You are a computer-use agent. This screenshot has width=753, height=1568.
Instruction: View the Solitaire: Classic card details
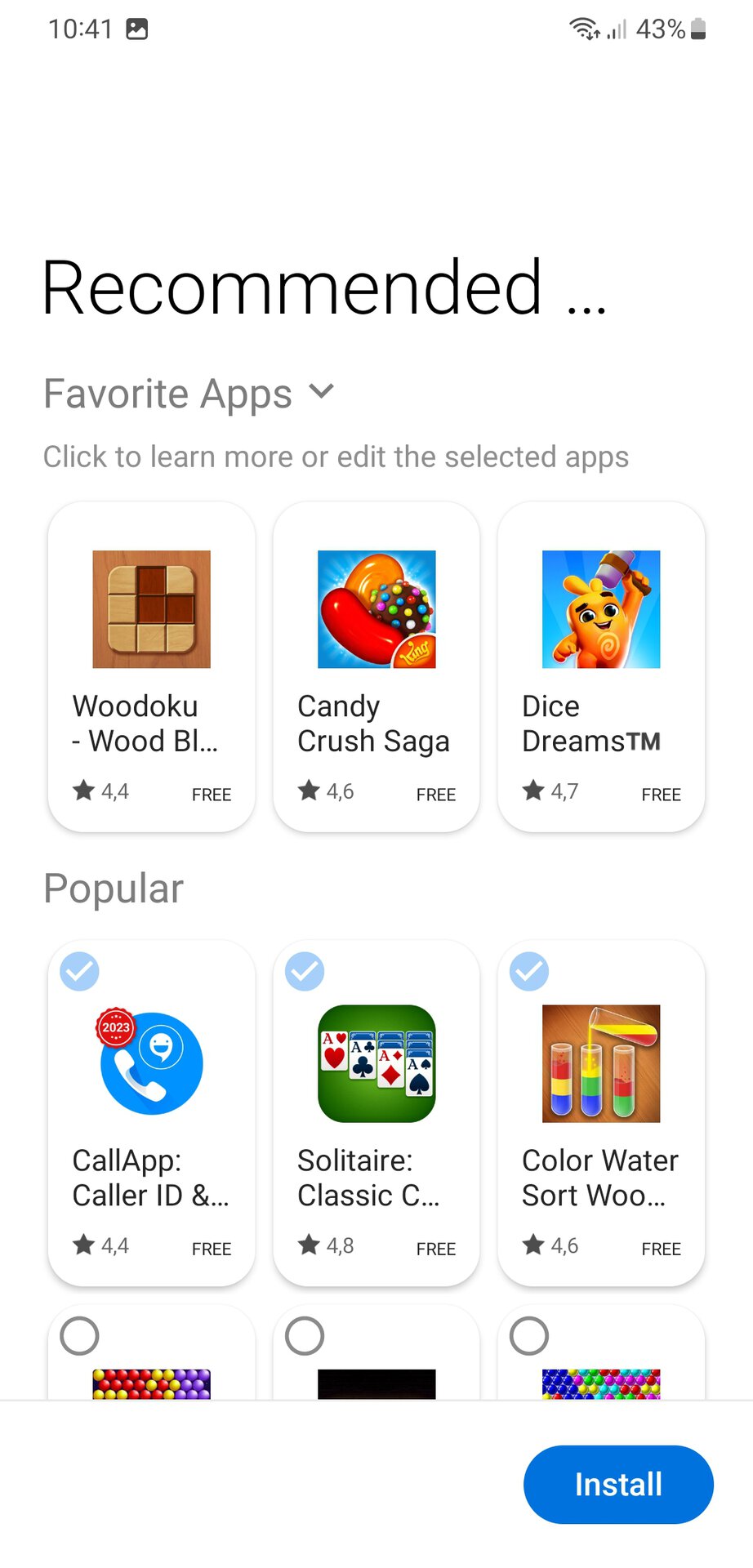pos(376,1143)
